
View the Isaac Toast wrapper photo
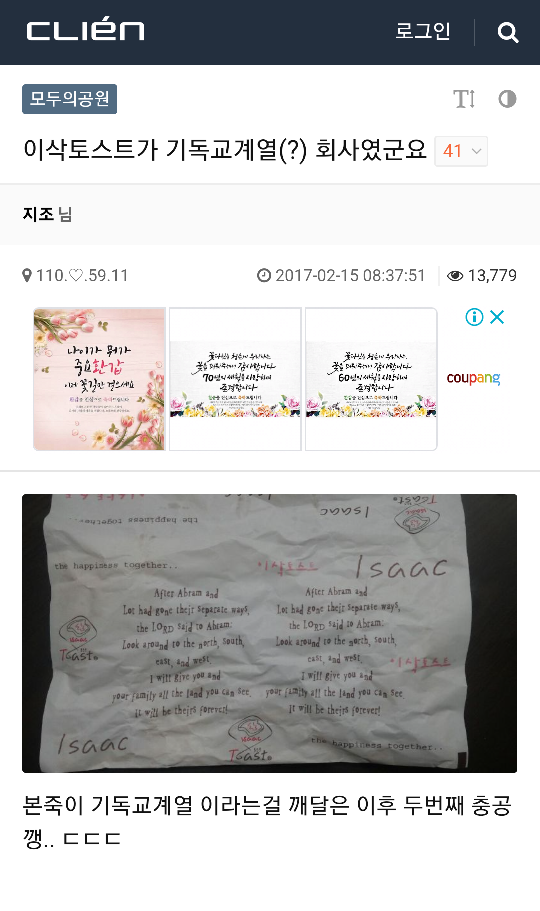click(269, 633)
